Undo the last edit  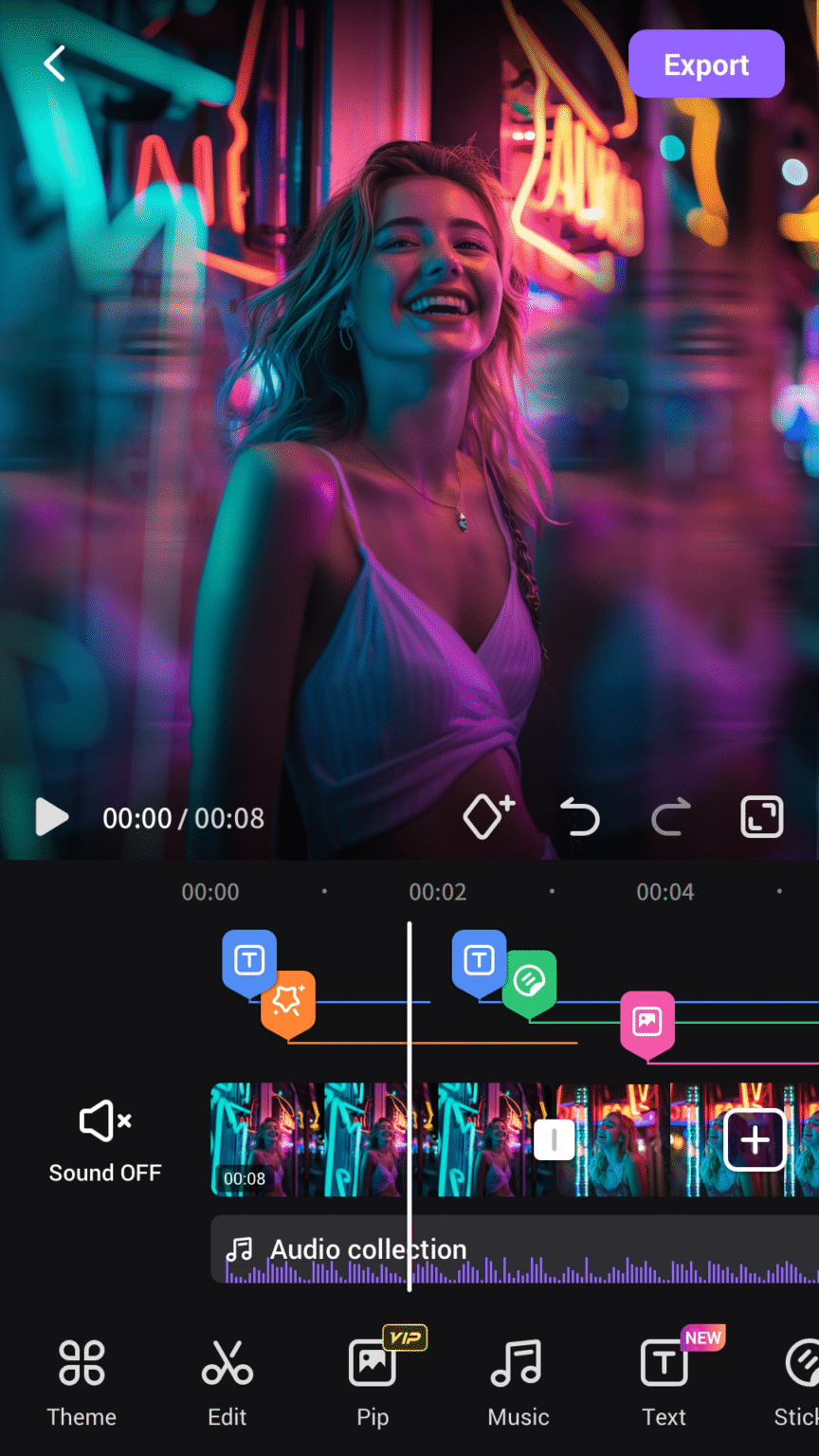pyautogui.click(x=579, y=816)
